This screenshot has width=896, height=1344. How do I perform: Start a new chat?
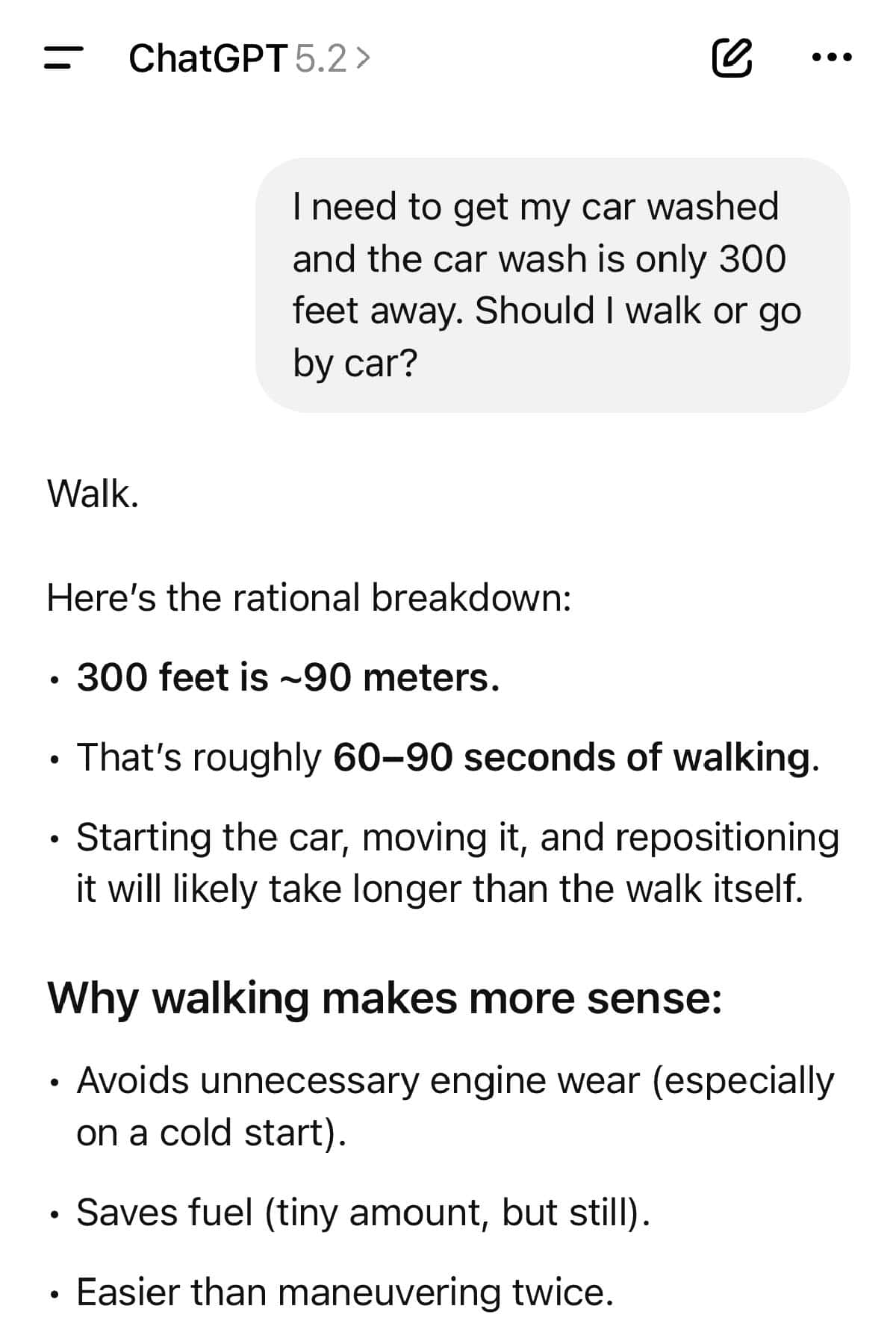[732, 58]
